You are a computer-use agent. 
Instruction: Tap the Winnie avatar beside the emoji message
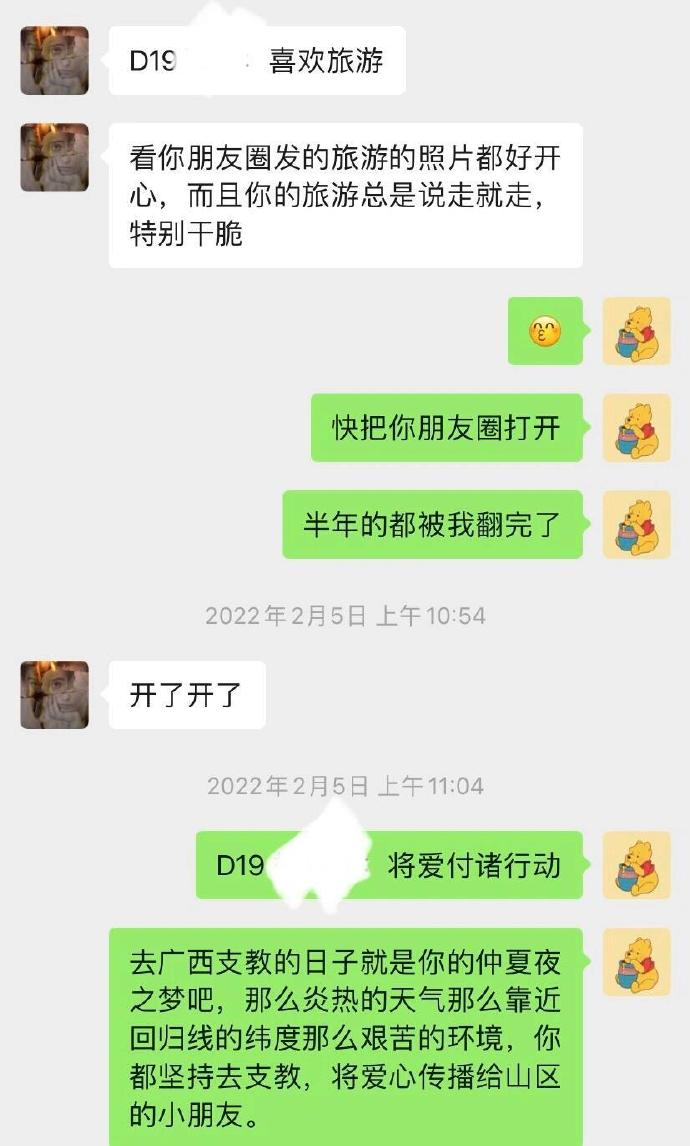(636, 331)
